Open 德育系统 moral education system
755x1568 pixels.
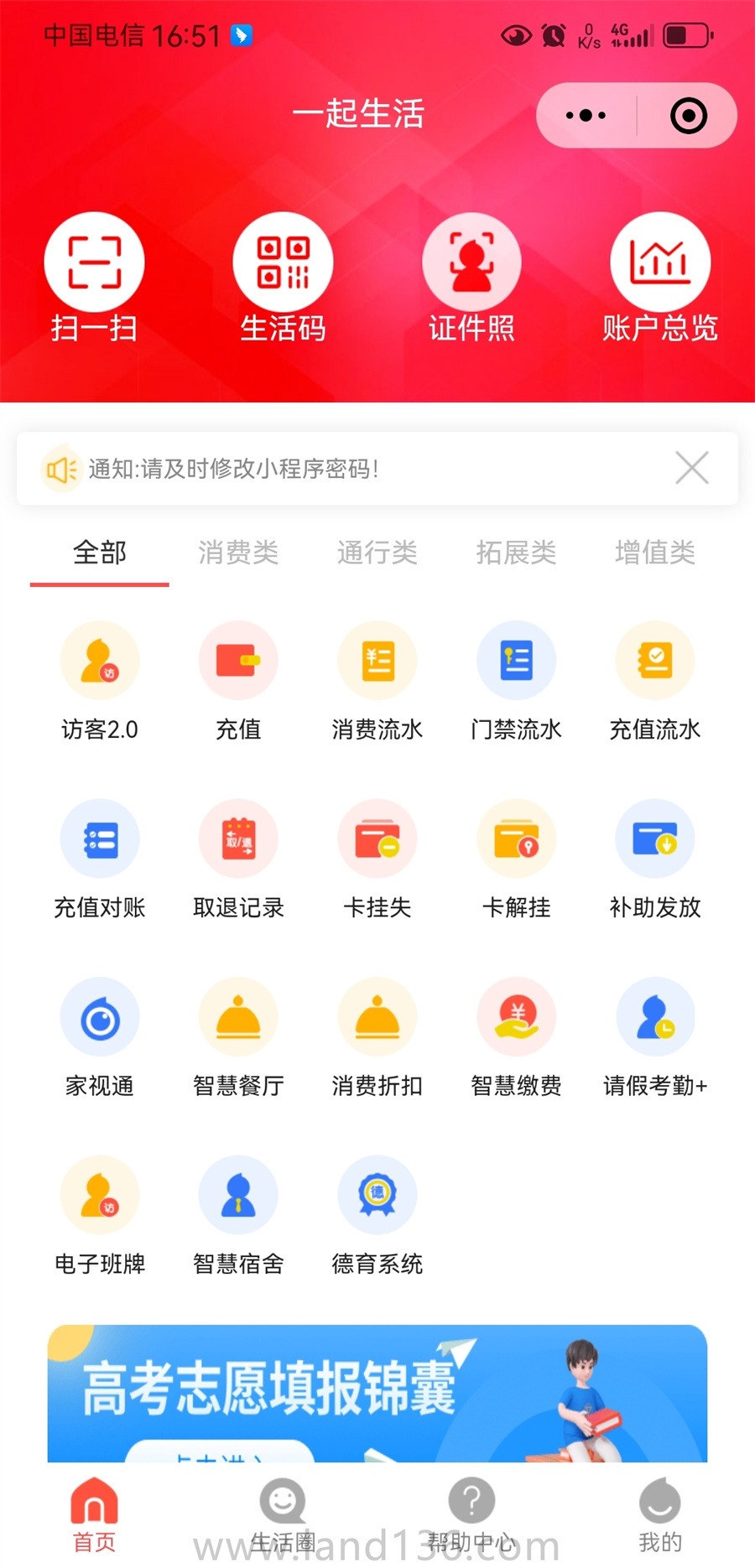[x=377, y=1214]
